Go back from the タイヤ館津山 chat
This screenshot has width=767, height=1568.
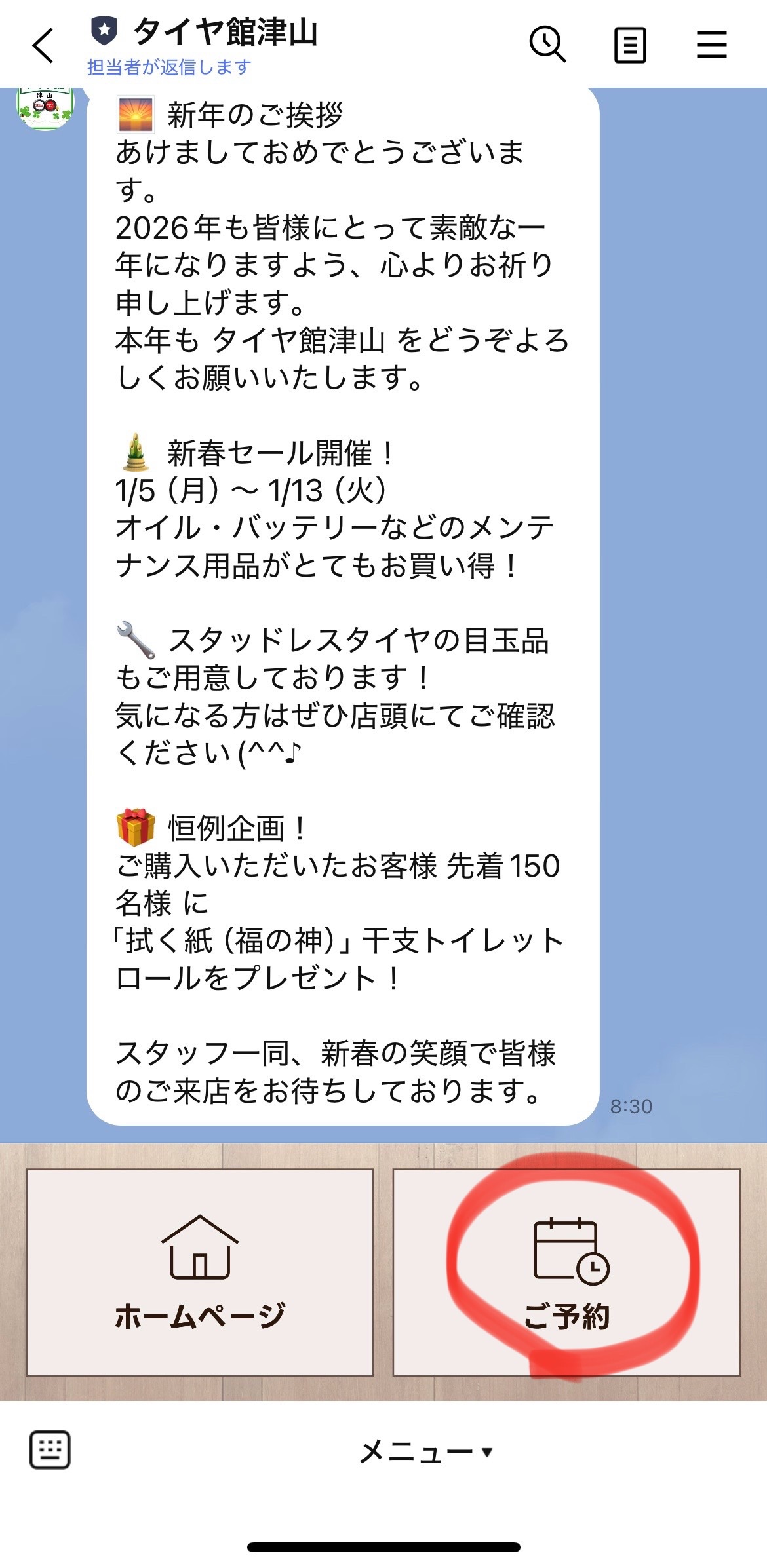click(x=43, y=46)
